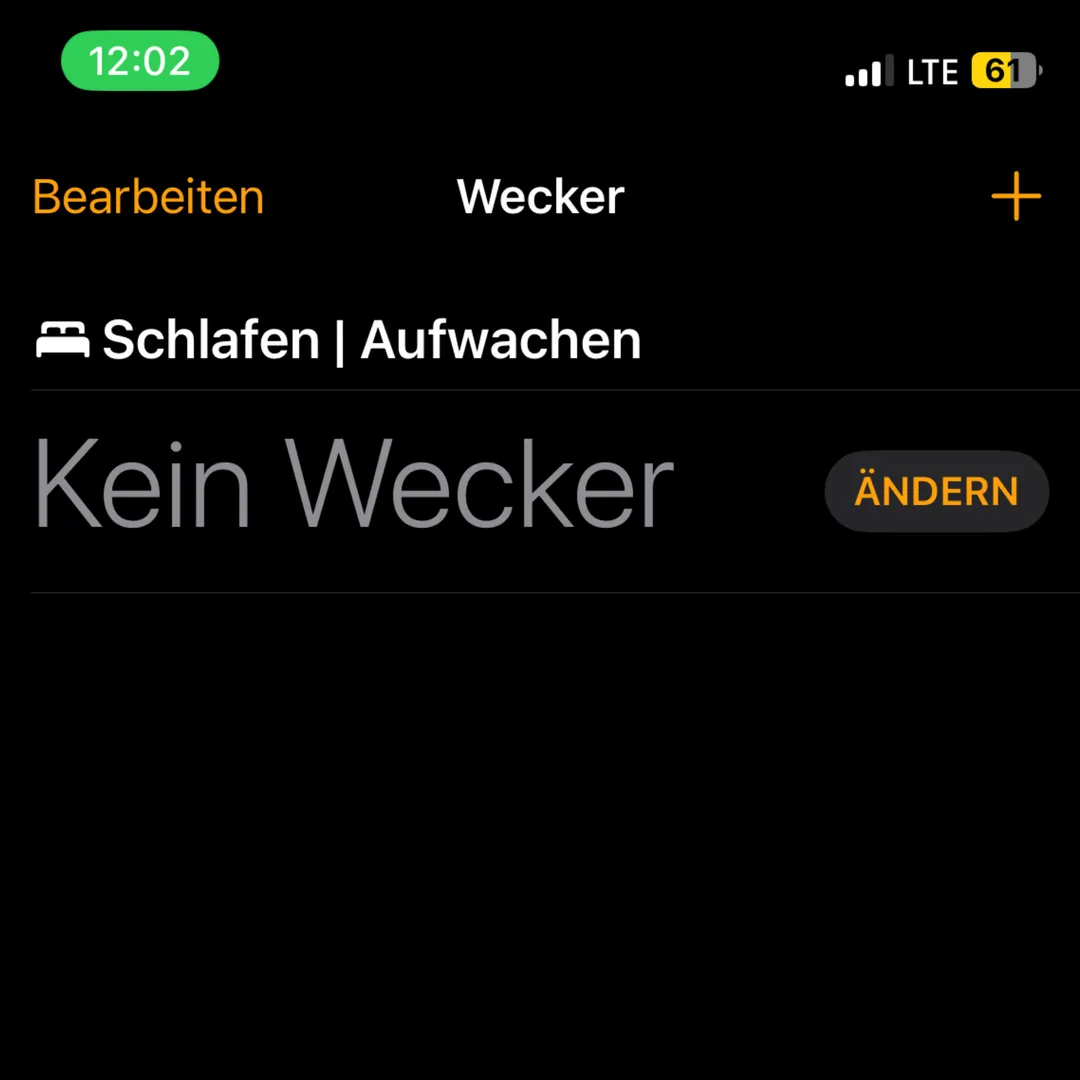Screen dimensions: 1080x1080
Task: Add a new alarm with plus icon
Action: click(x=1016, y=197)
